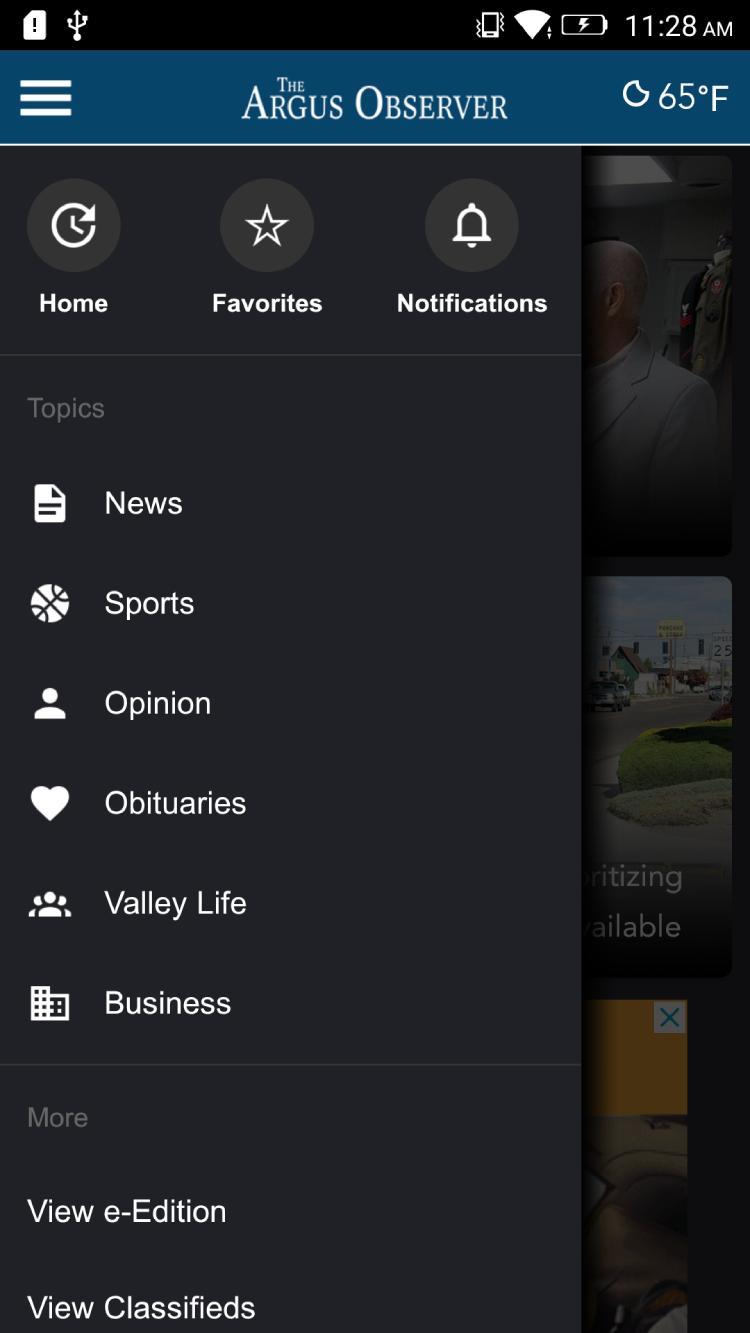Select the Business section
Screen dimensions: 750x1333
point(167,1003)
